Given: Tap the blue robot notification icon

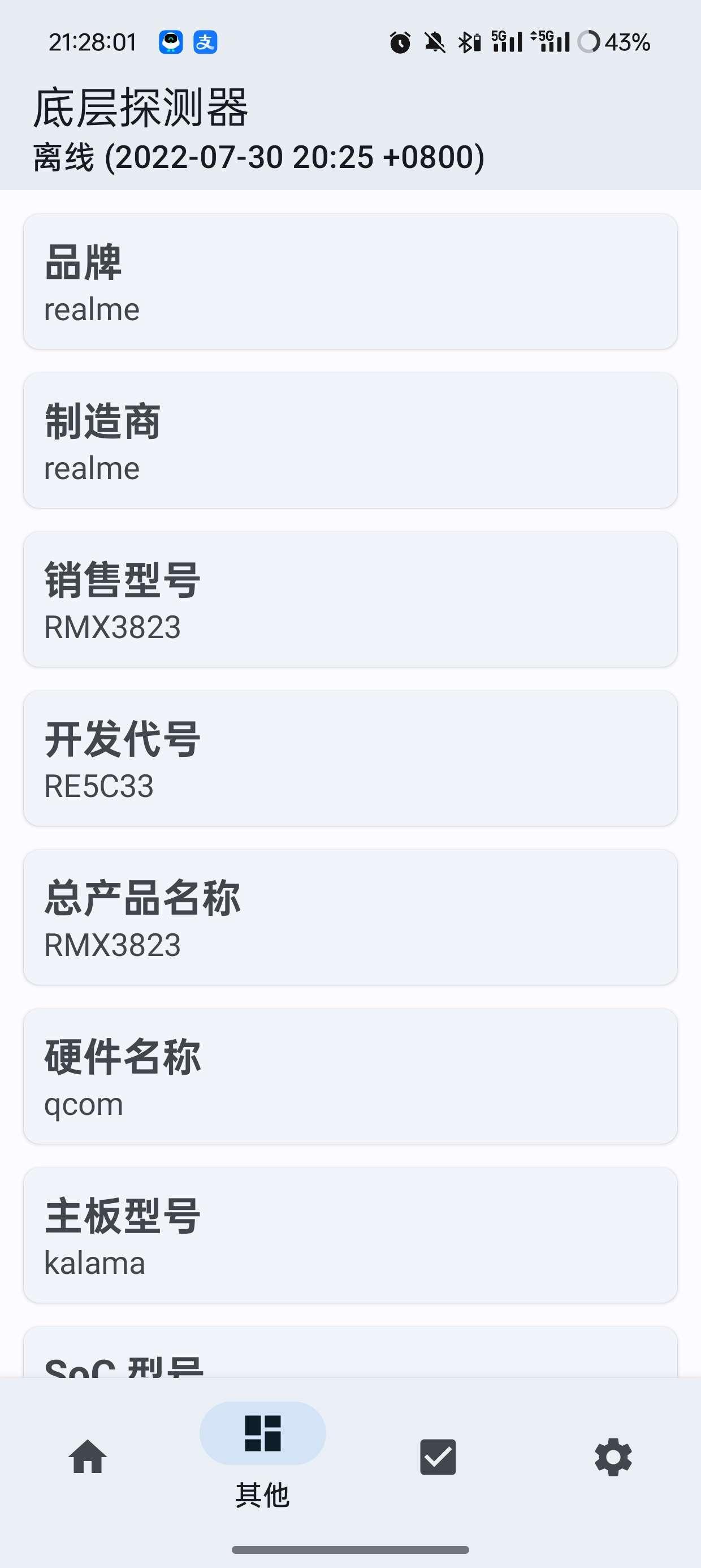Looking at the screenshot, I should (171, 41).
